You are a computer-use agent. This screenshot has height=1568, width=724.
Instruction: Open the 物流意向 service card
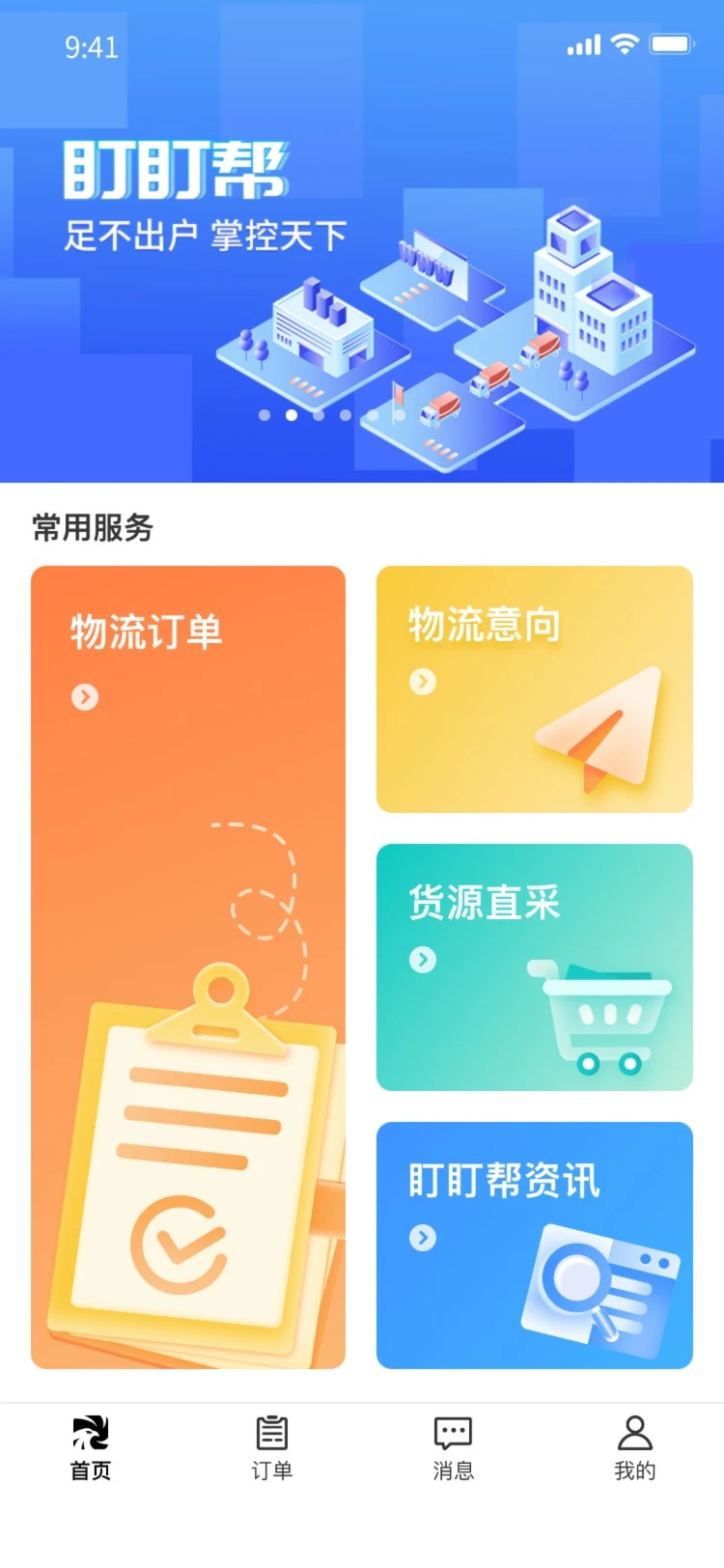pos(535,689)
